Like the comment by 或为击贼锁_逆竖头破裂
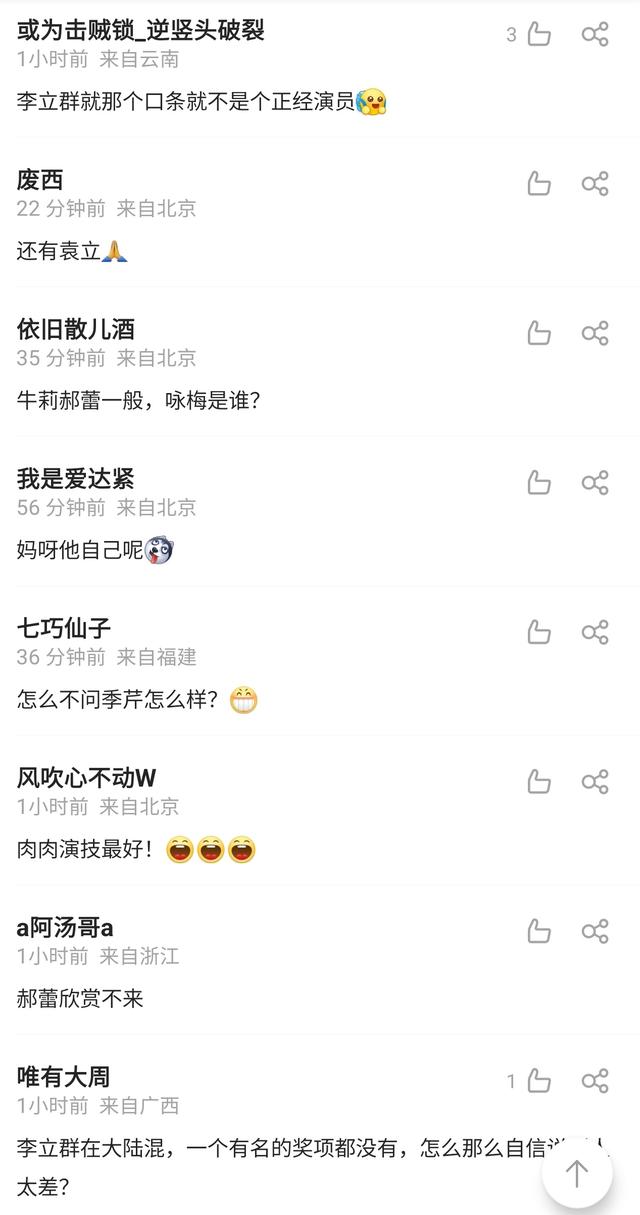The height and width of the screenshot is (1215, 640). [539, 35]
